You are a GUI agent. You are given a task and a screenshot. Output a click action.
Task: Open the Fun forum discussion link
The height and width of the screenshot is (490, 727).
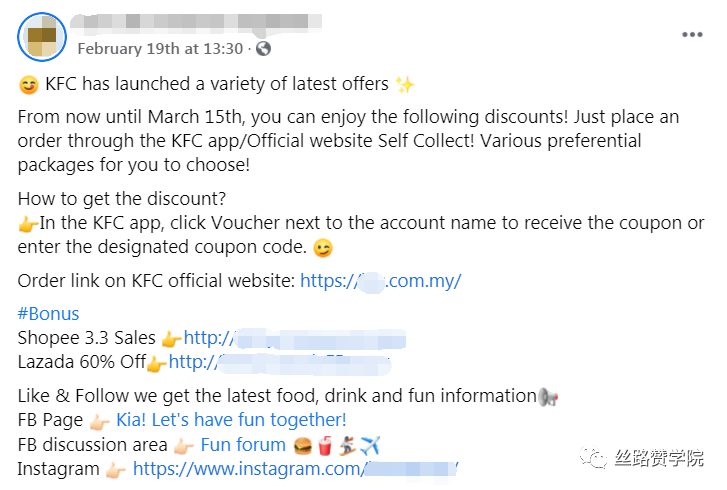(x=243, y=444)
